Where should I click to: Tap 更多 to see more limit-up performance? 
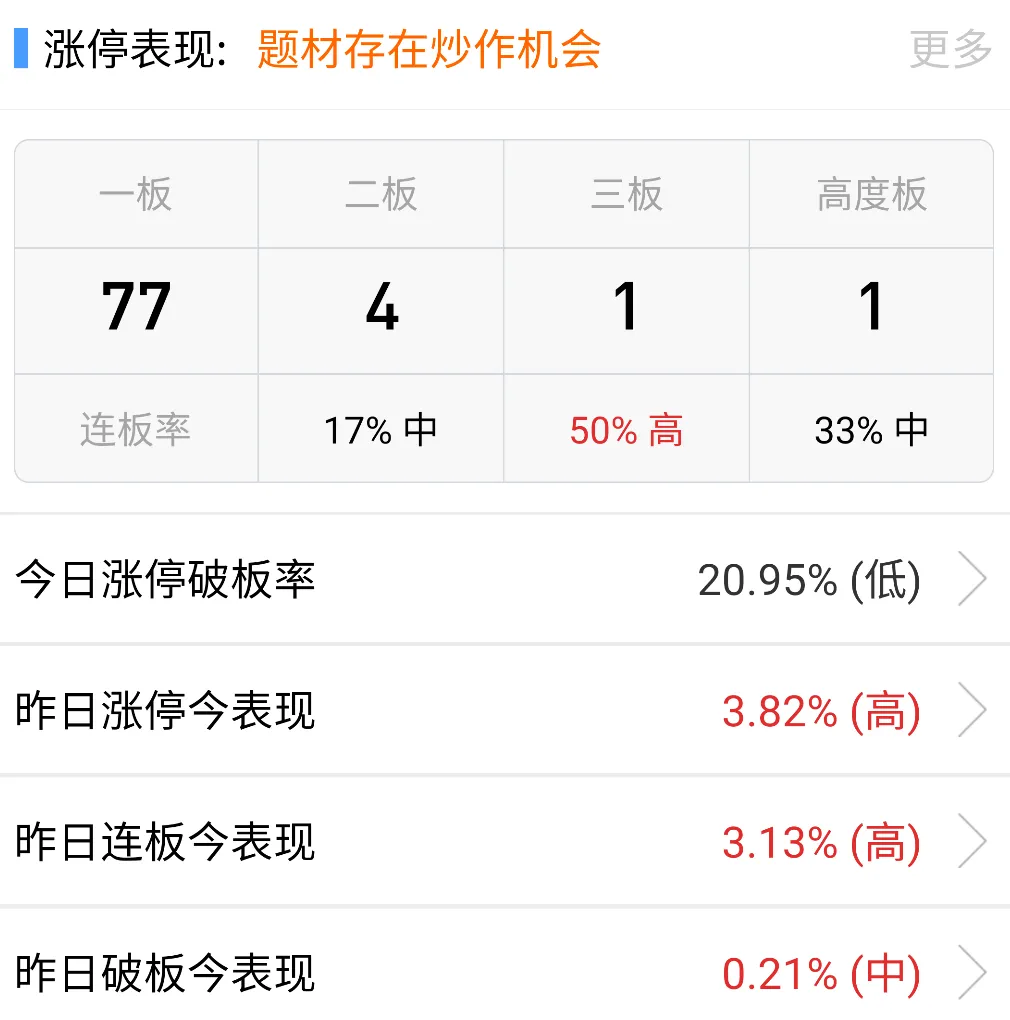950,49
